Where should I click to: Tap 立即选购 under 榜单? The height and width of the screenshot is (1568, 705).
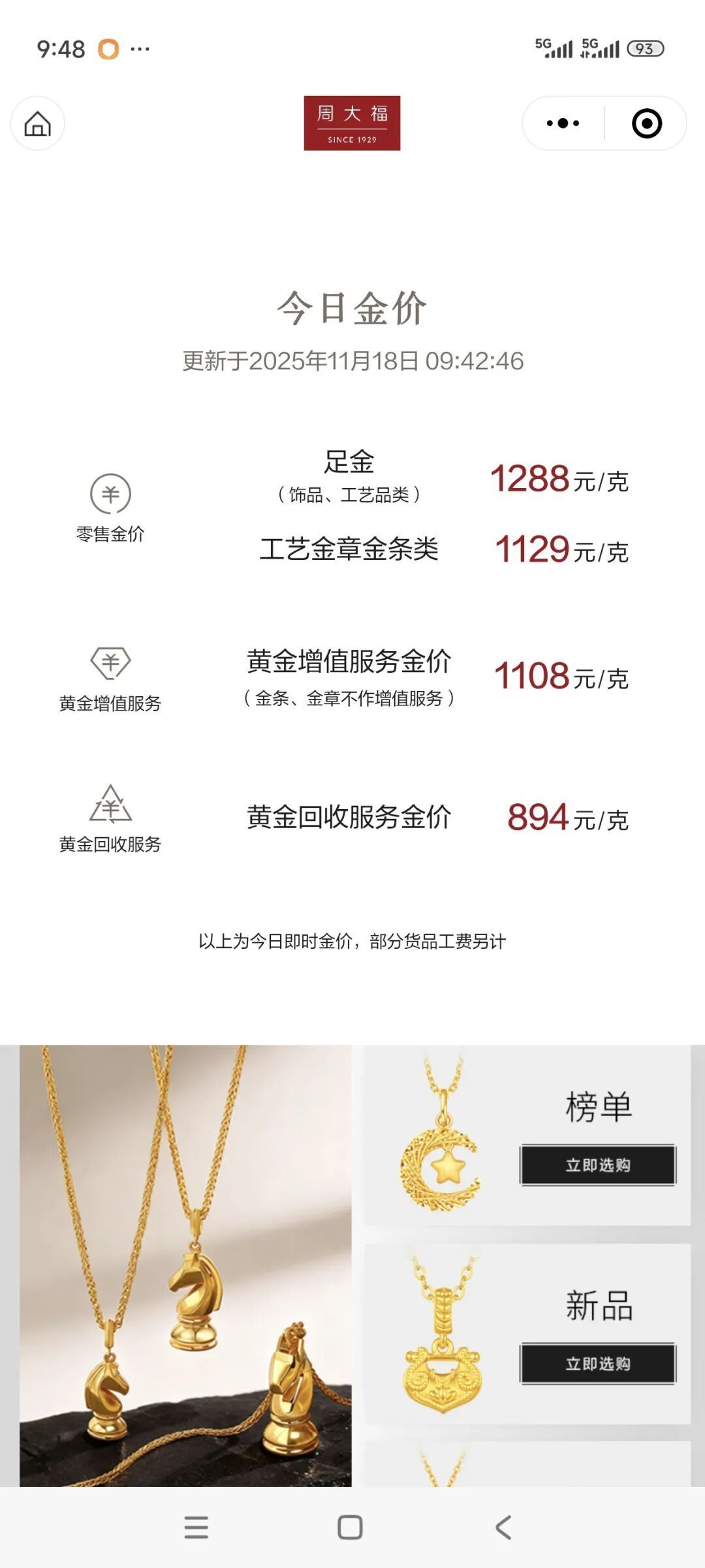click(x=597, y=1165)
